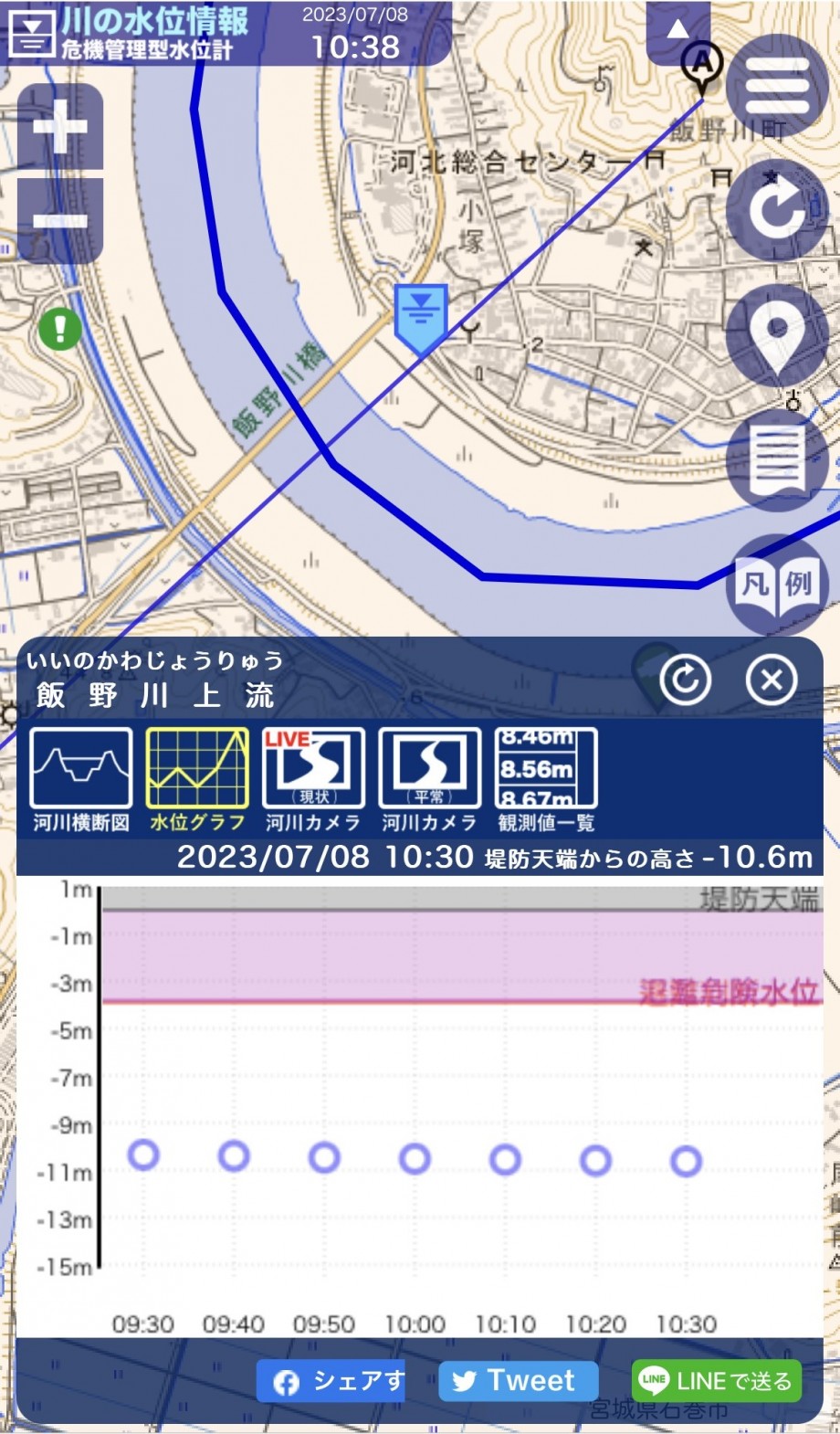The width and height of the screenshot is (840, 1434).
Task: Open the 凡例 legend
Action: click(777, 585)
